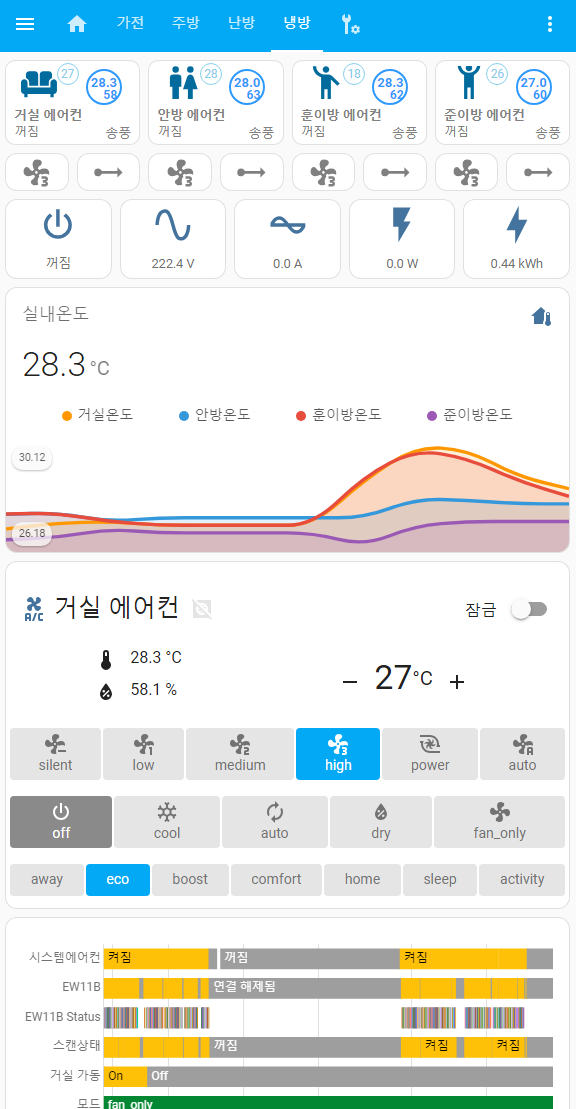Toggle the 잠금 lock switch
Viewport: 576px width, 1109px height.
[x=530, y=609]
